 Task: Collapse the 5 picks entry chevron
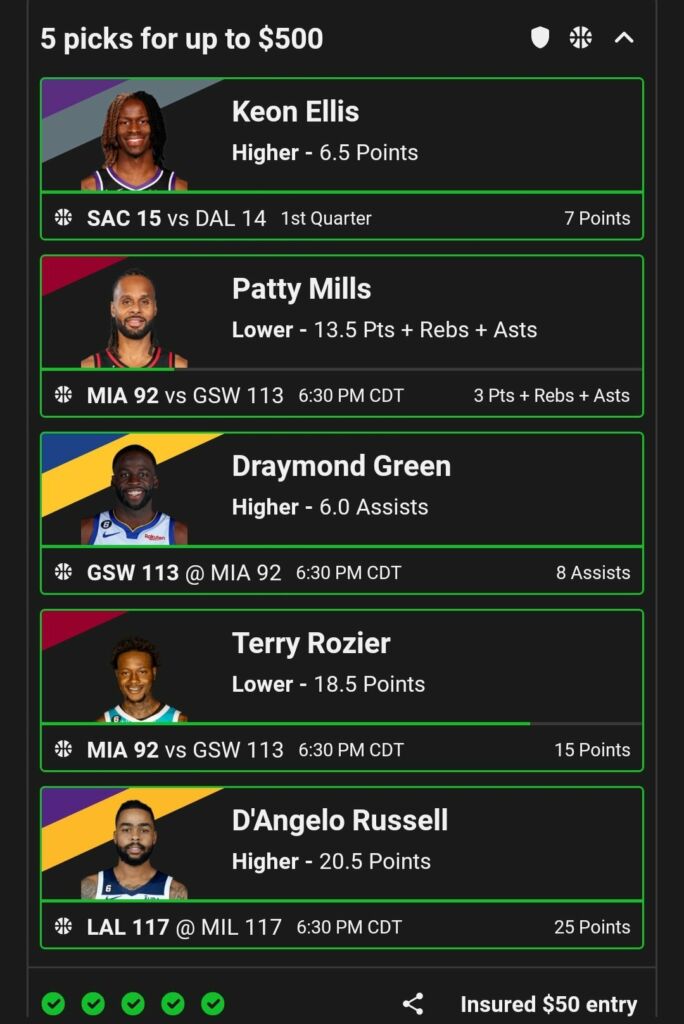[624, 38]
